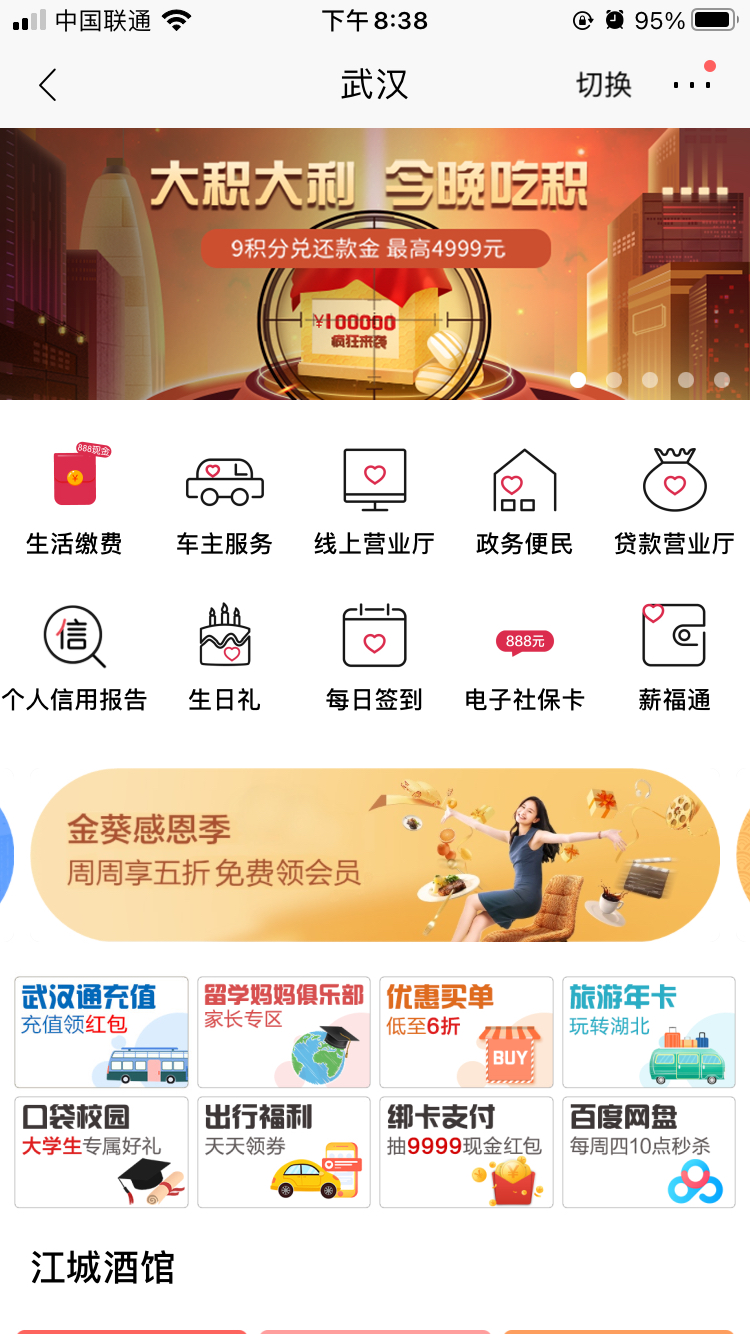Go back using the arrow icon

pyautogui.click(x=47, y=85)
